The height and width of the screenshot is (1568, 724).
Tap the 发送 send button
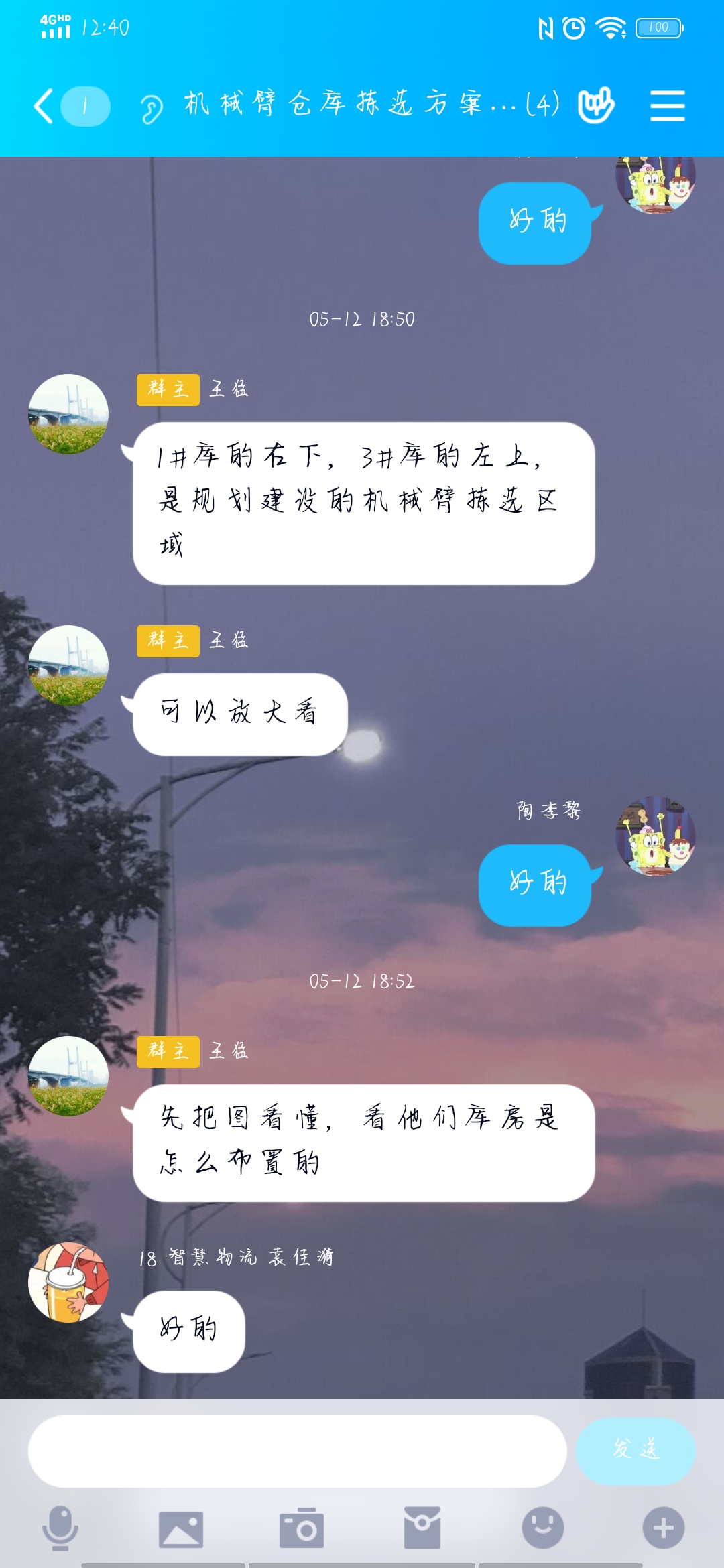pyautogui.click(x=635, y=1451)
